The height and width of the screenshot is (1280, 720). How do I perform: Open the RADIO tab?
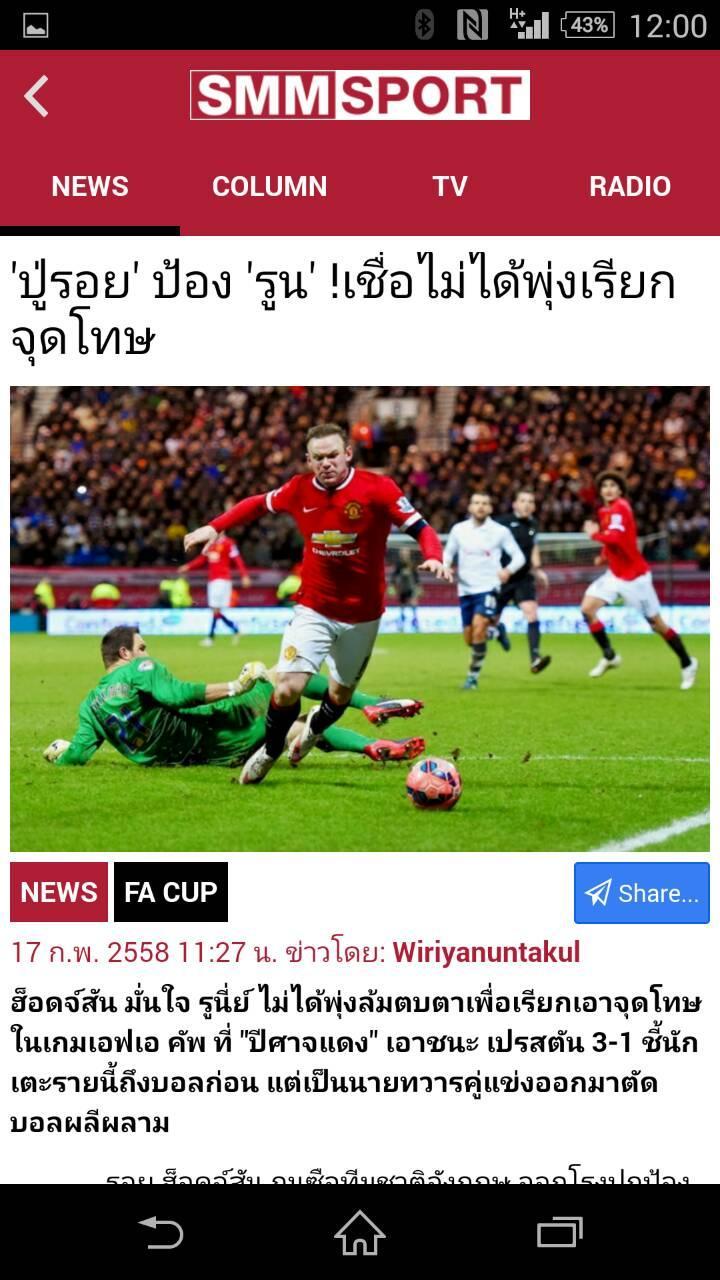(x=629, y=187)
